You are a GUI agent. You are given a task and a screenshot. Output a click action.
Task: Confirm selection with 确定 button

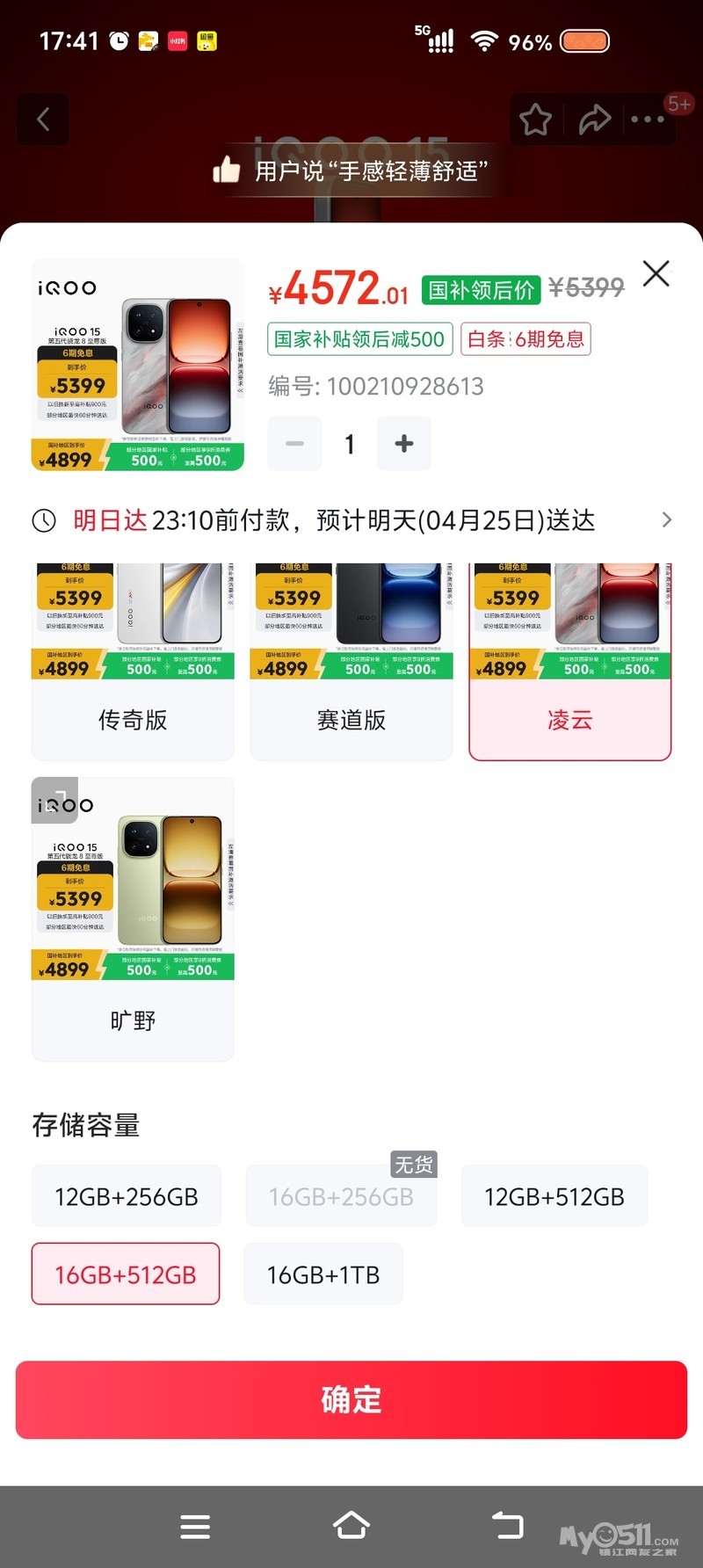point(351,1399)
